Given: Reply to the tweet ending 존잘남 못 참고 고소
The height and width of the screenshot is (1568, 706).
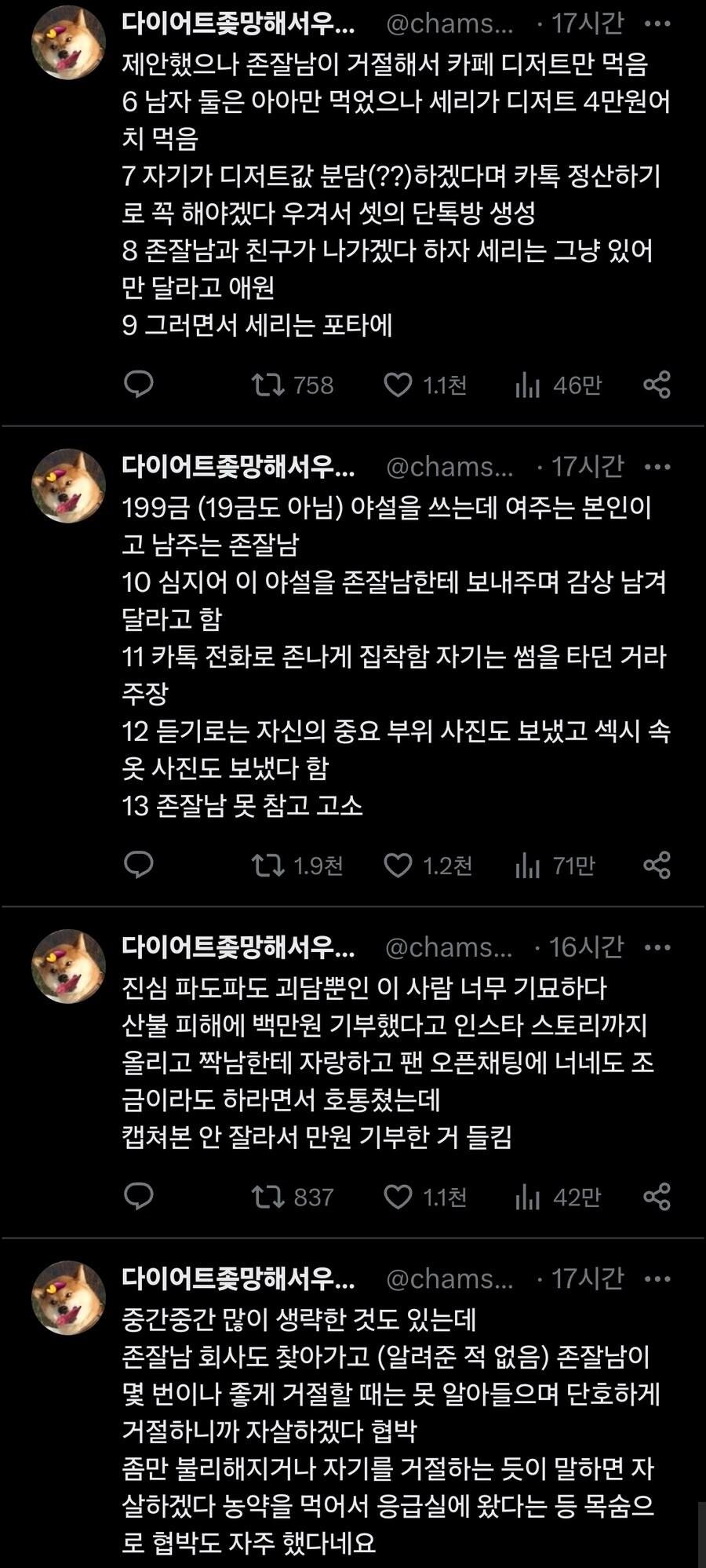Looking at the screenshot, I should (x=139, y=865).
